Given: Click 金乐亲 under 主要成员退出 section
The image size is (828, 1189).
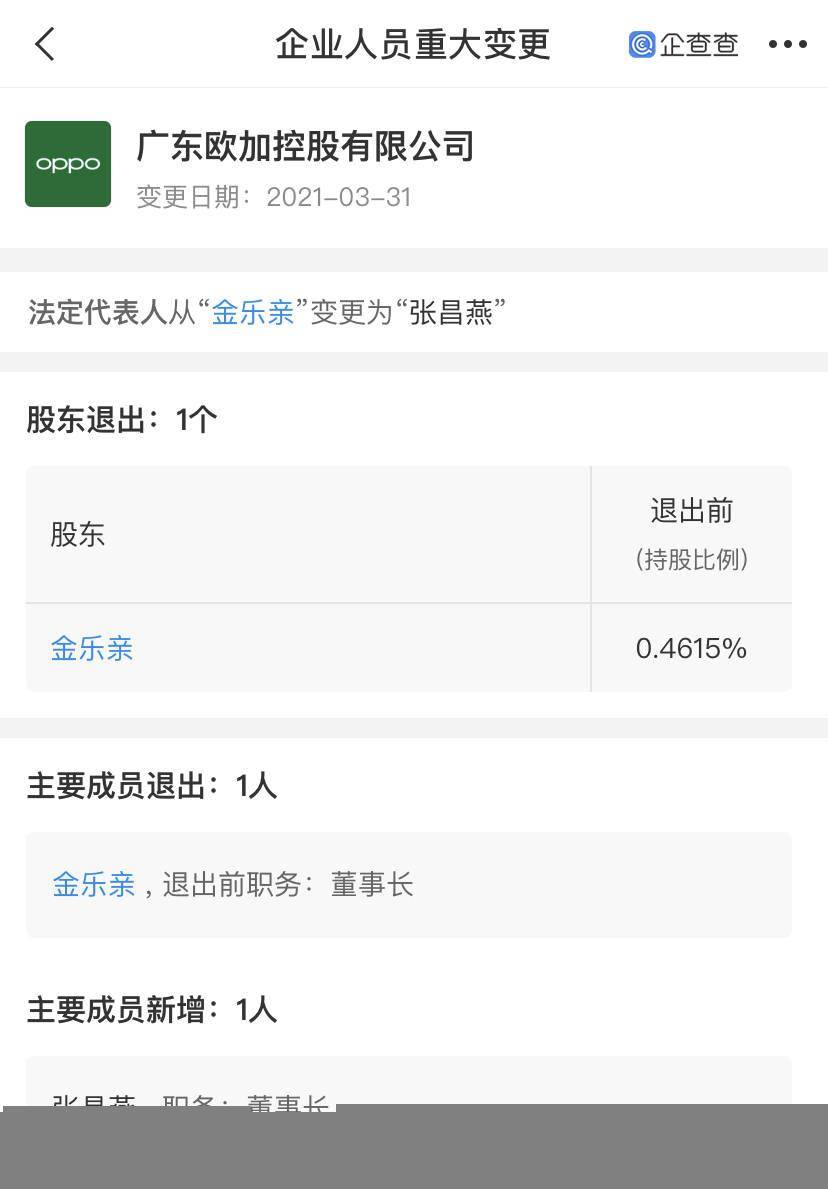Looking at the screenshot, I should 92,885.
